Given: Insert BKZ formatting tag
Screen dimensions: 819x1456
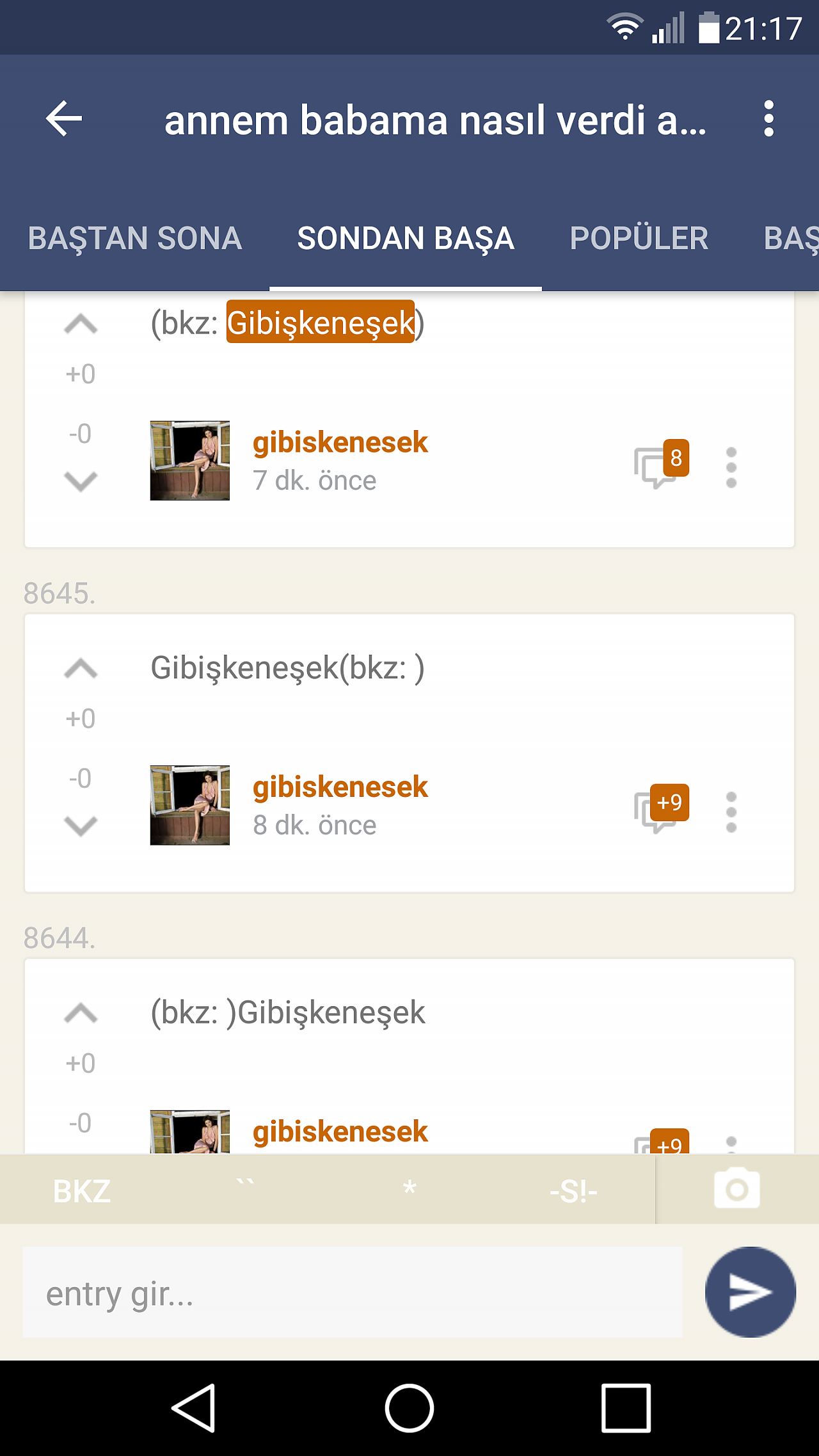Looking at the screenshot, I should [x=82, y=1191].
